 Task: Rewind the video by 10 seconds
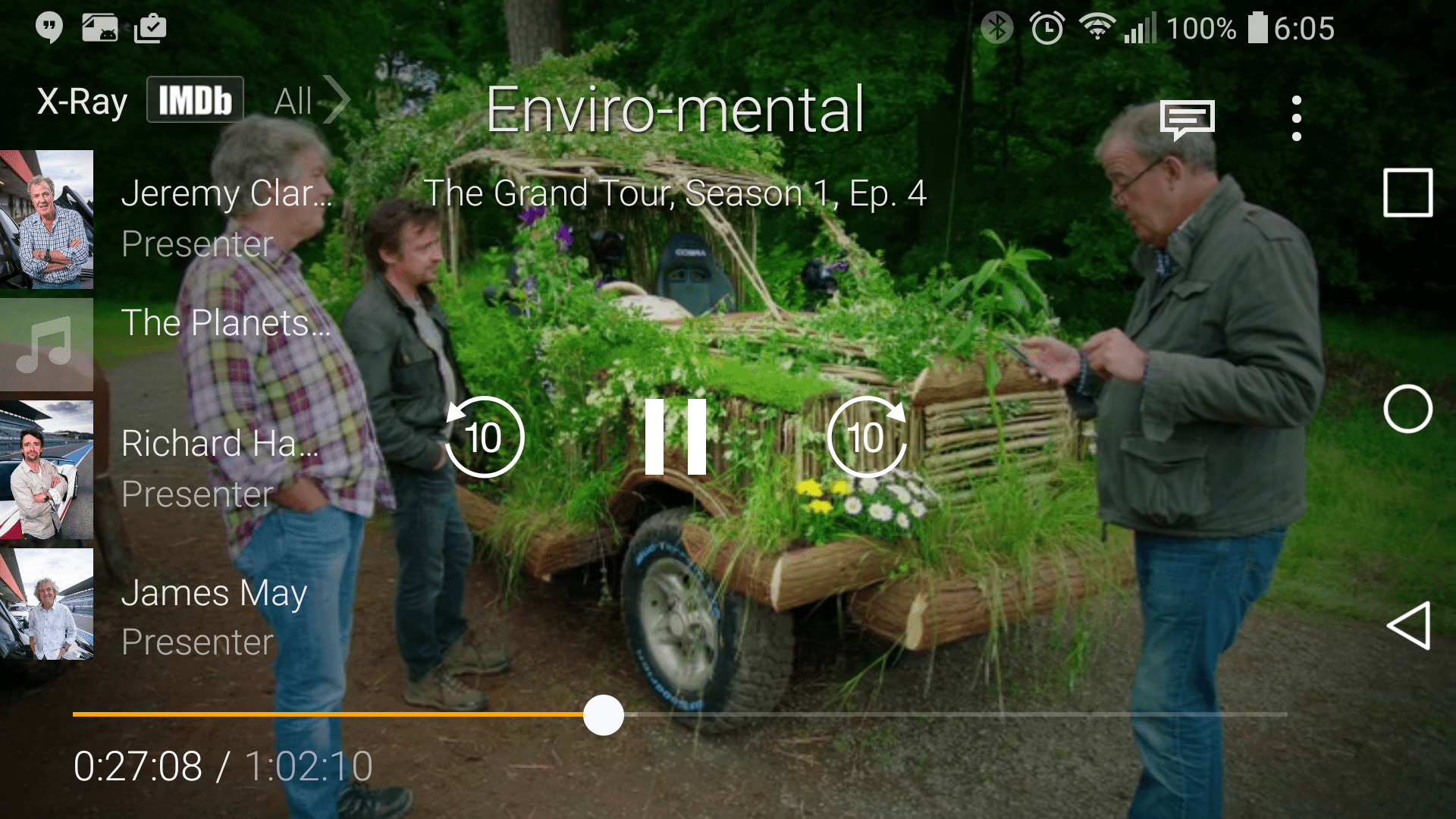[485, 438]
